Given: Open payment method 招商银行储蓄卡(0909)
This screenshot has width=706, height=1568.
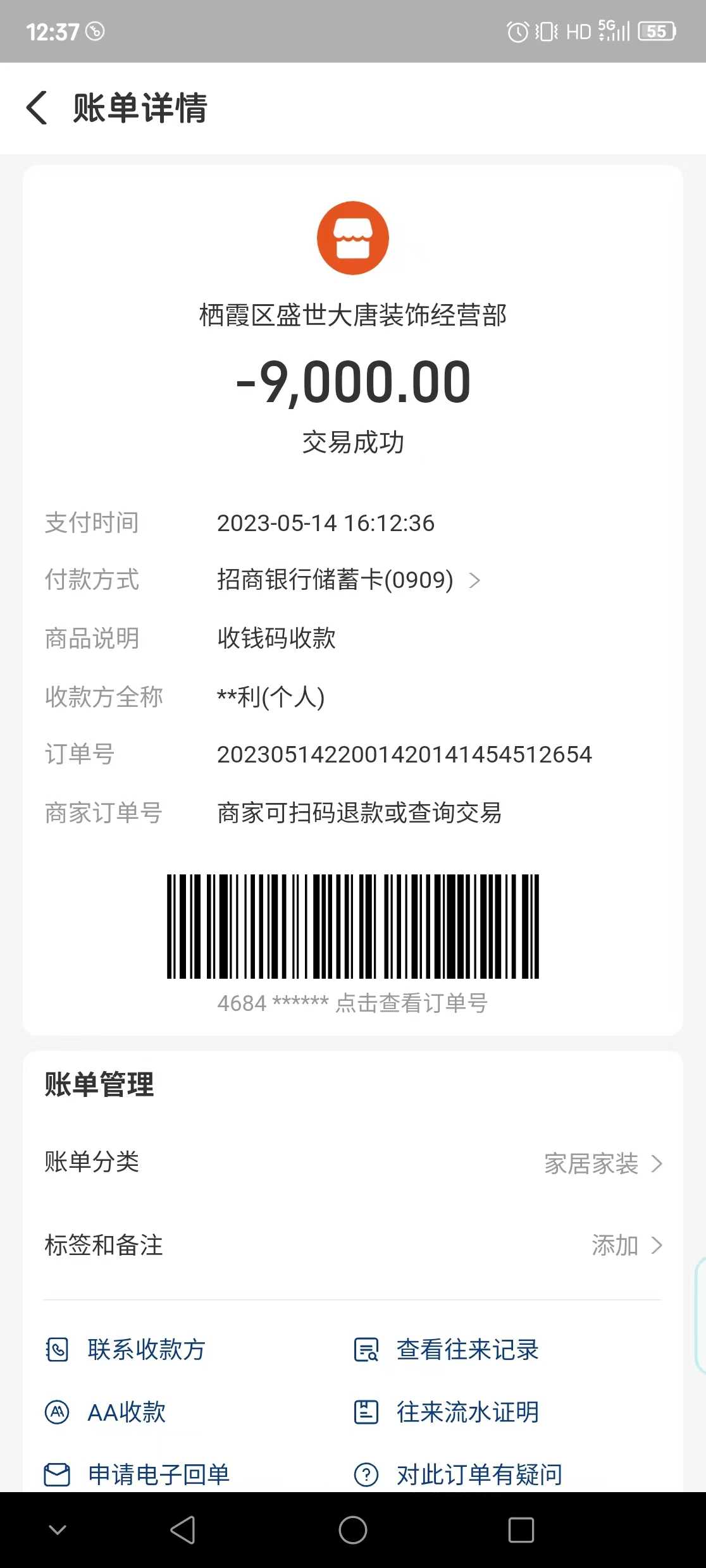Looking at the screenshot, I should (348, 580).
